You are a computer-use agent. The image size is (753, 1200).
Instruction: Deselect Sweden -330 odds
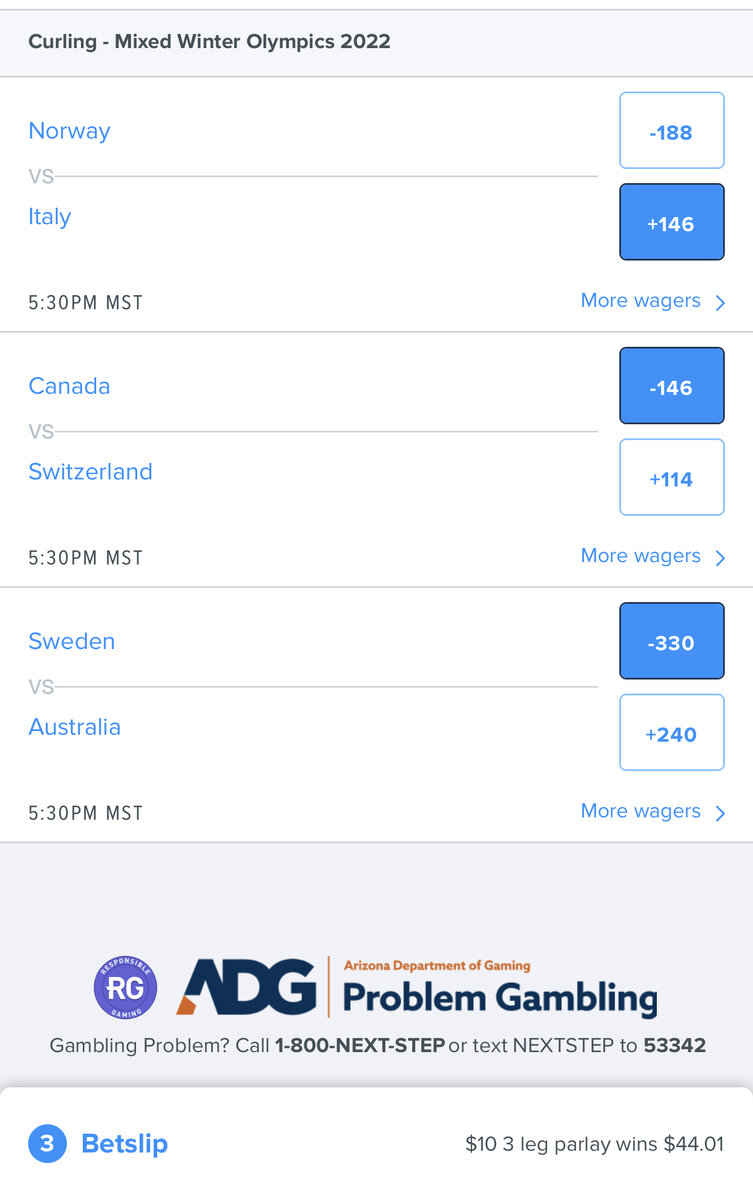671,641
